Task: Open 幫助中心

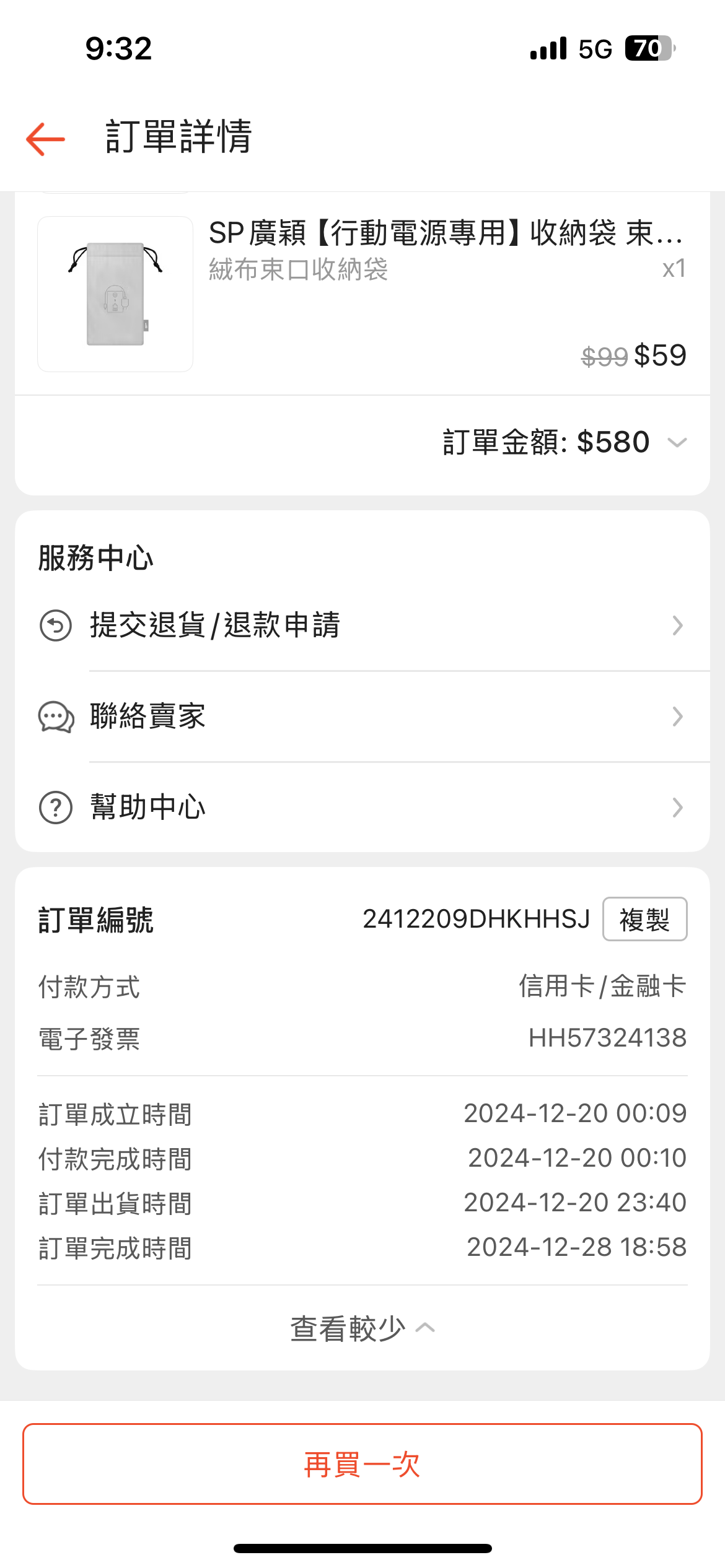Action: [x=362, y=808]
